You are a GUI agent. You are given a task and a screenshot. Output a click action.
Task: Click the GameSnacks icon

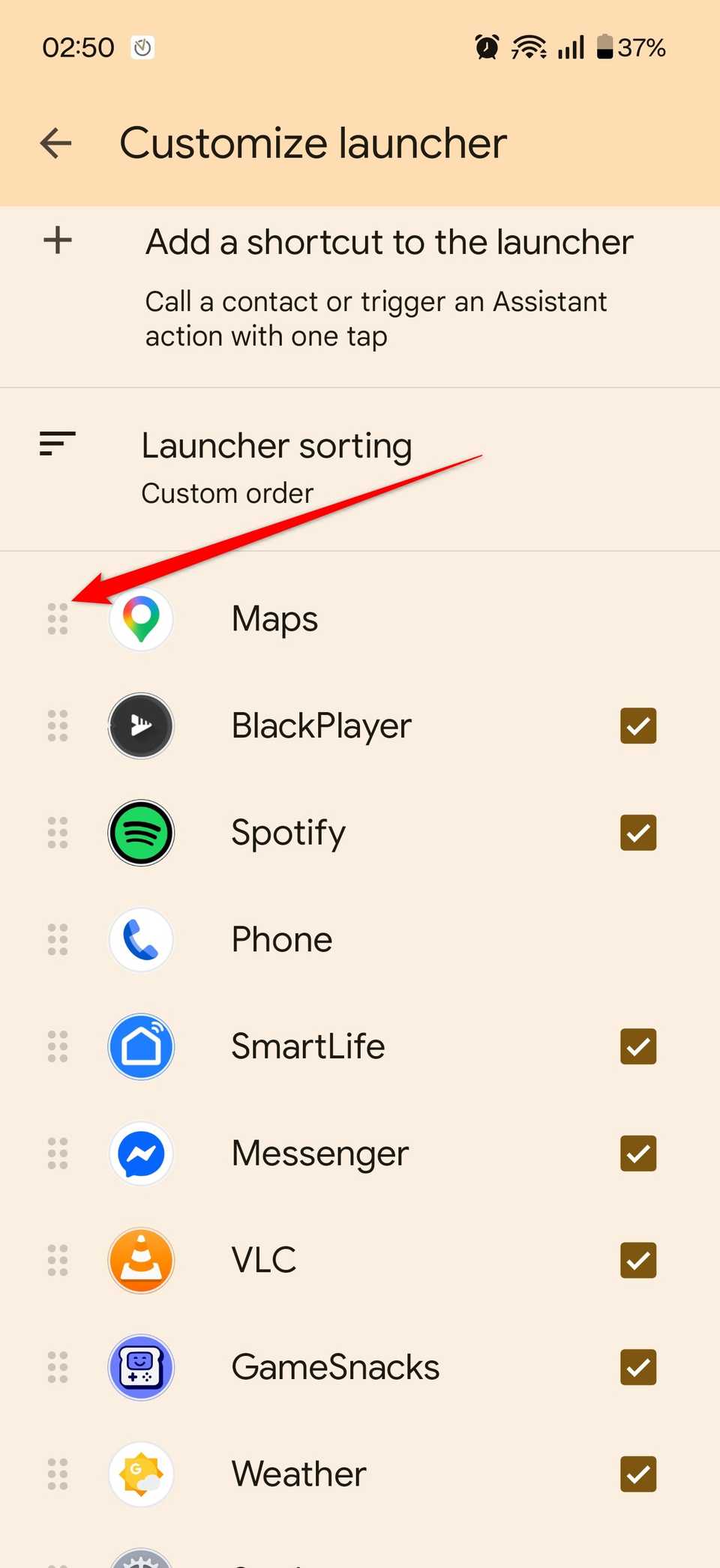(x=140, y=1367)
